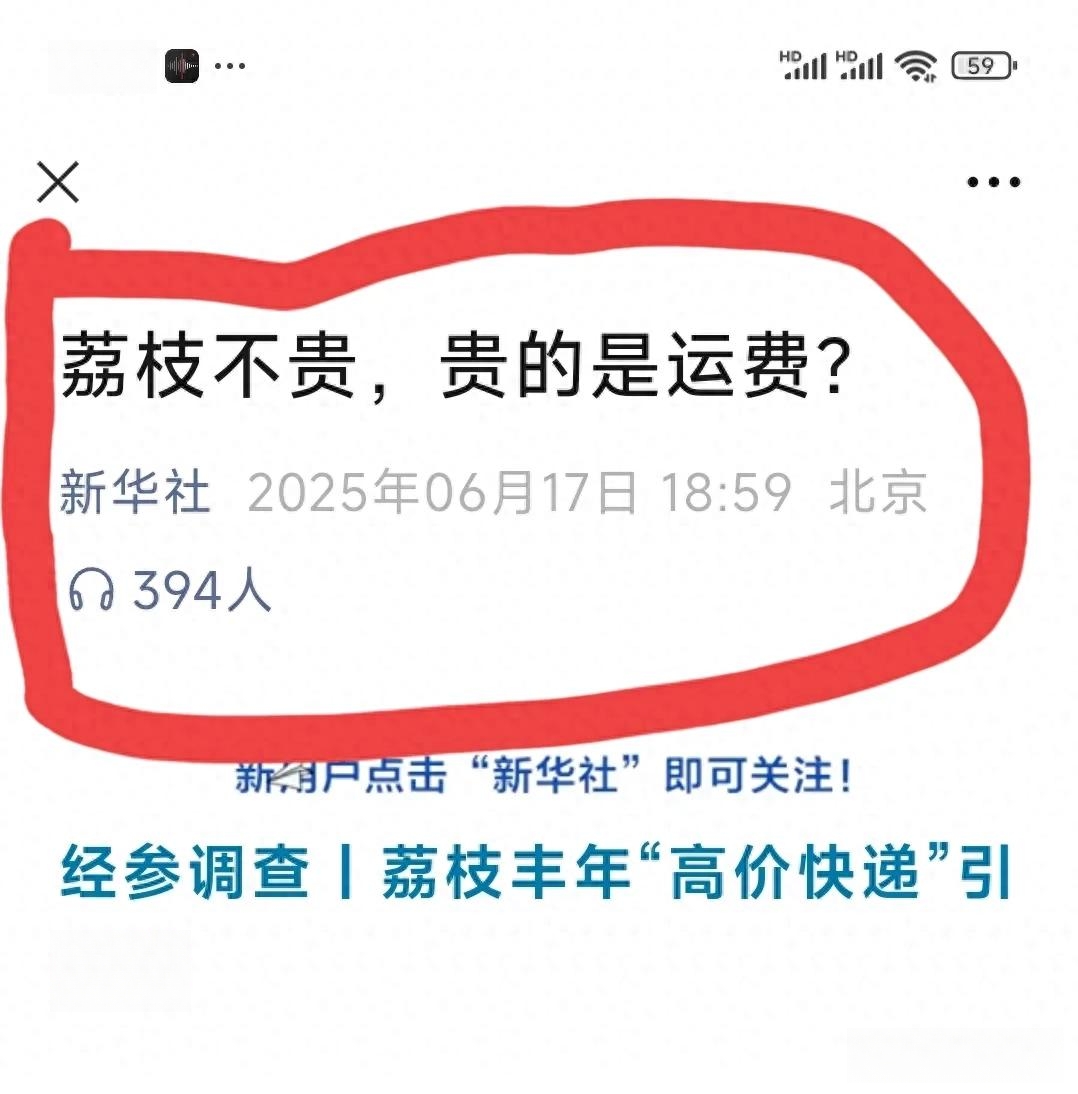This screenshot has width=1078, height=1094.
Task: Close the article page
Action: [58, 182]
